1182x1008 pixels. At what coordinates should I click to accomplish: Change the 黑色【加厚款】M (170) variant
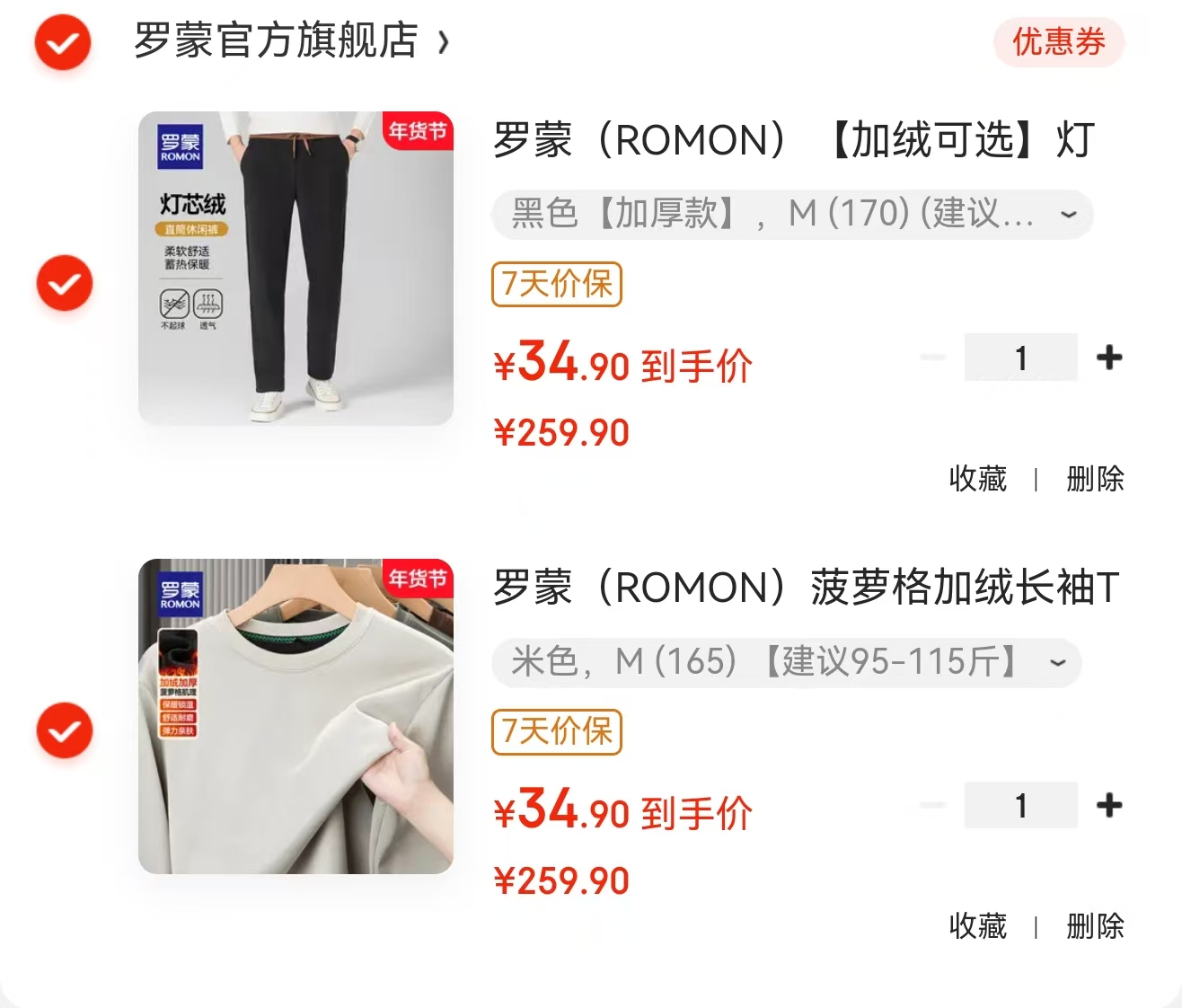(791, 215)
